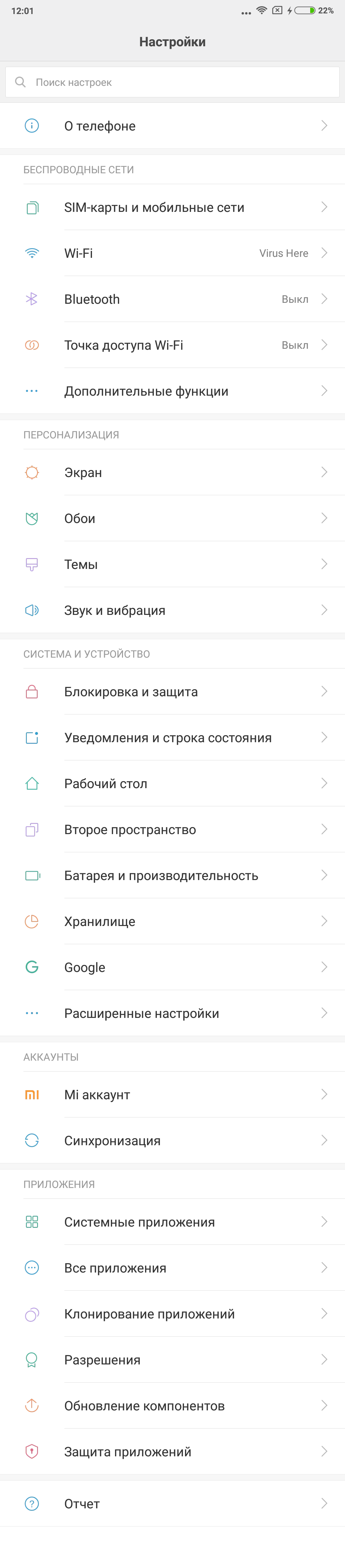Select Блокировка и защита

click(x=172, y=692)
